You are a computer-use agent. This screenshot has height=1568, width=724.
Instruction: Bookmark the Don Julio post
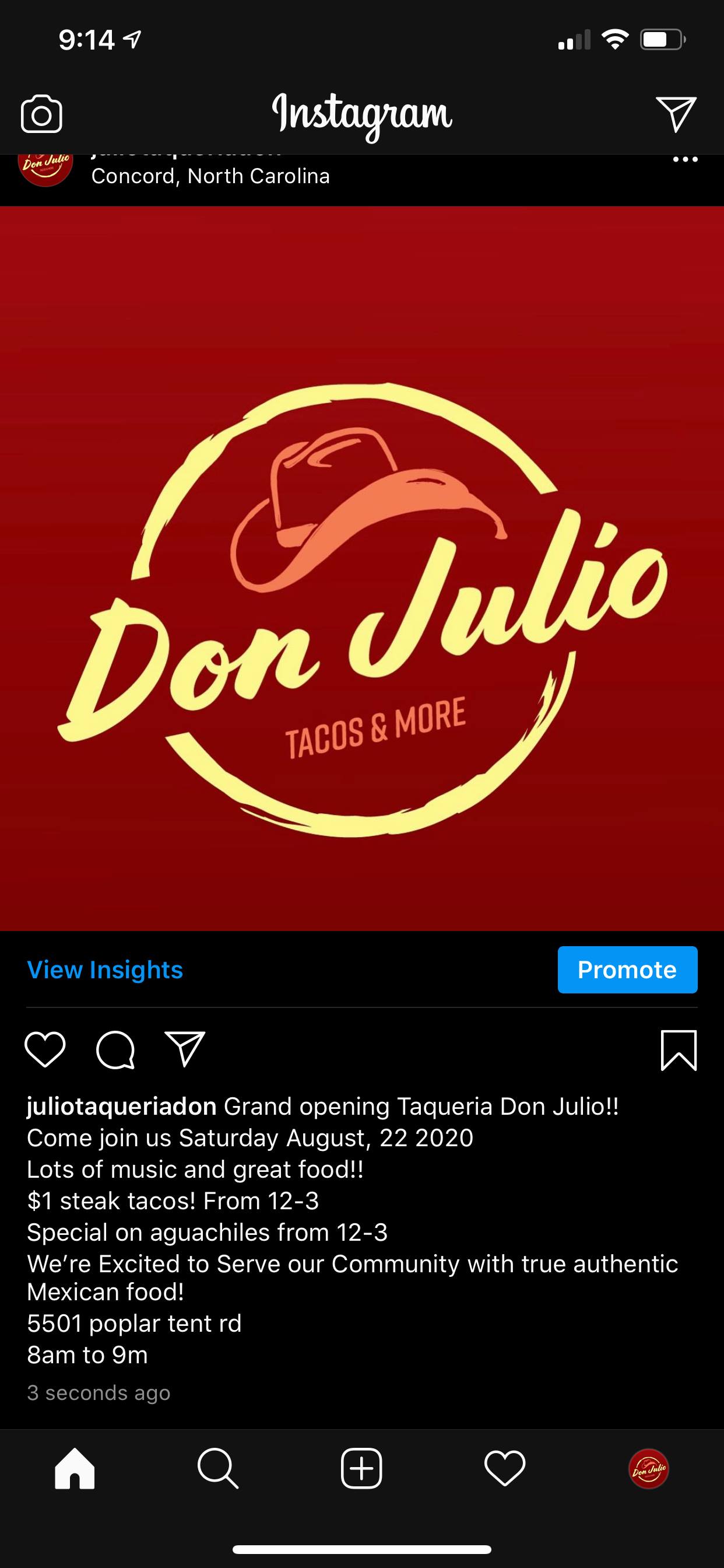679,1050
